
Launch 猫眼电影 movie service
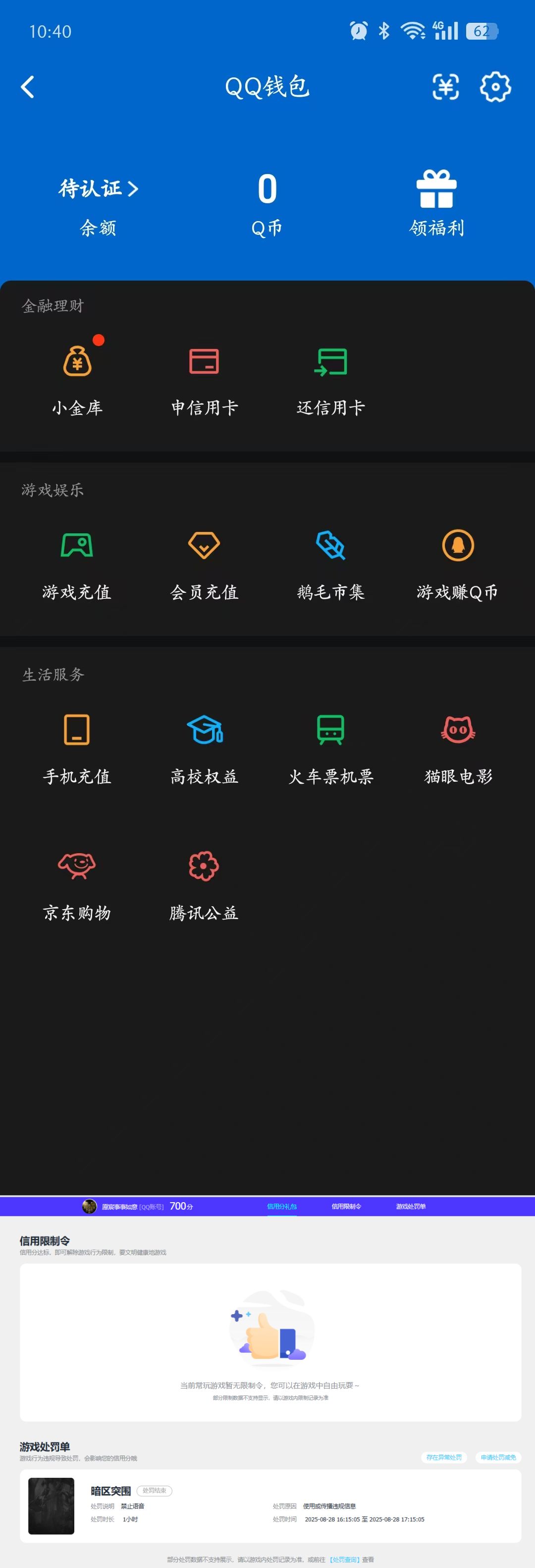click(x=457, y=748)
